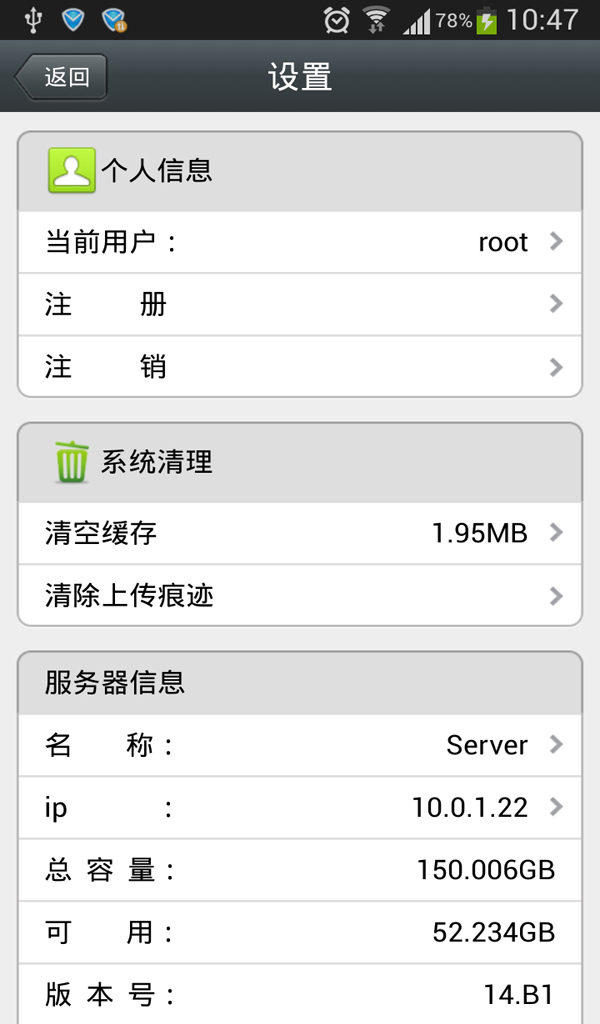Image resolution: width=600 pixels, height=1024 pixels.
Task: Open the 注册 registration row
Action: click(x=300, y=304)
